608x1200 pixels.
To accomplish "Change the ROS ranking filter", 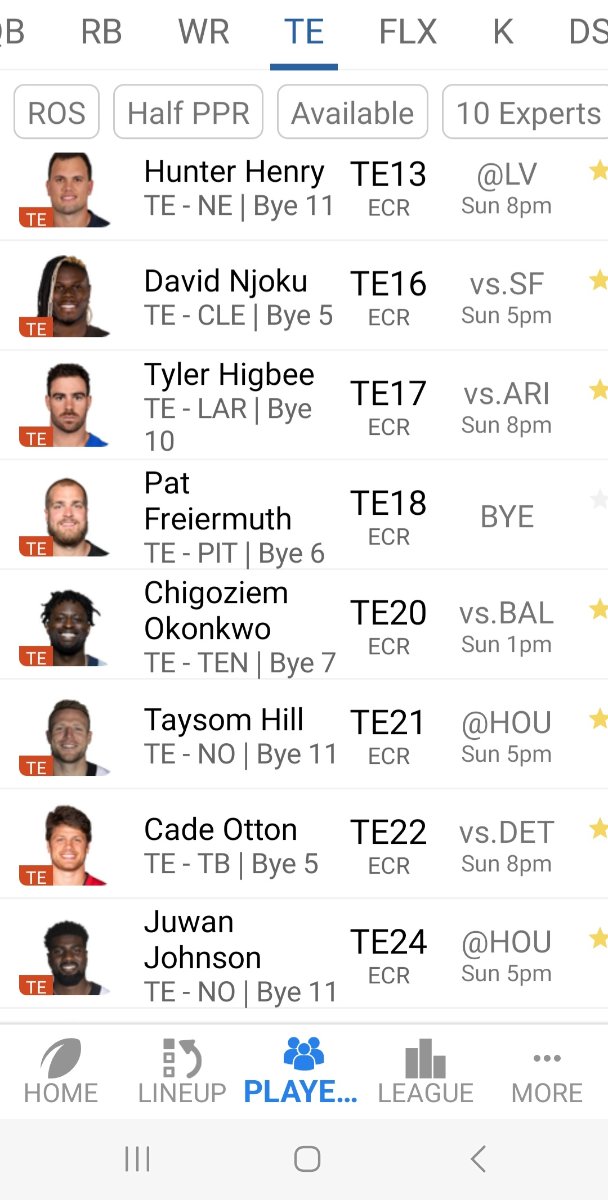I will pyautogui.click(x=57, y=113).
